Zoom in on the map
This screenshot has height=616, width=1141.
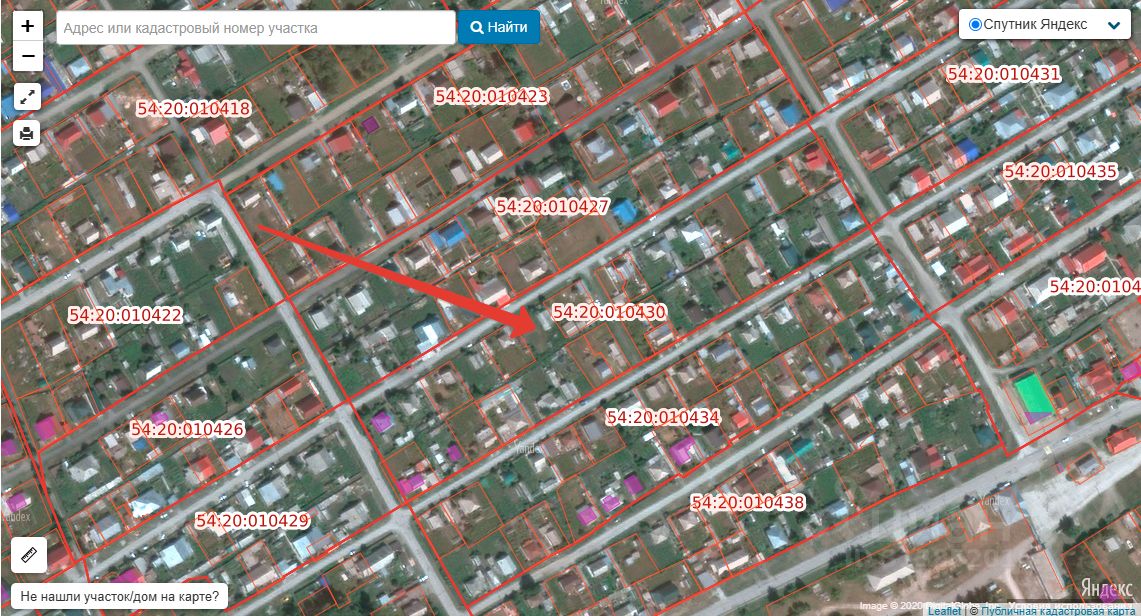(x=27, y=26)
